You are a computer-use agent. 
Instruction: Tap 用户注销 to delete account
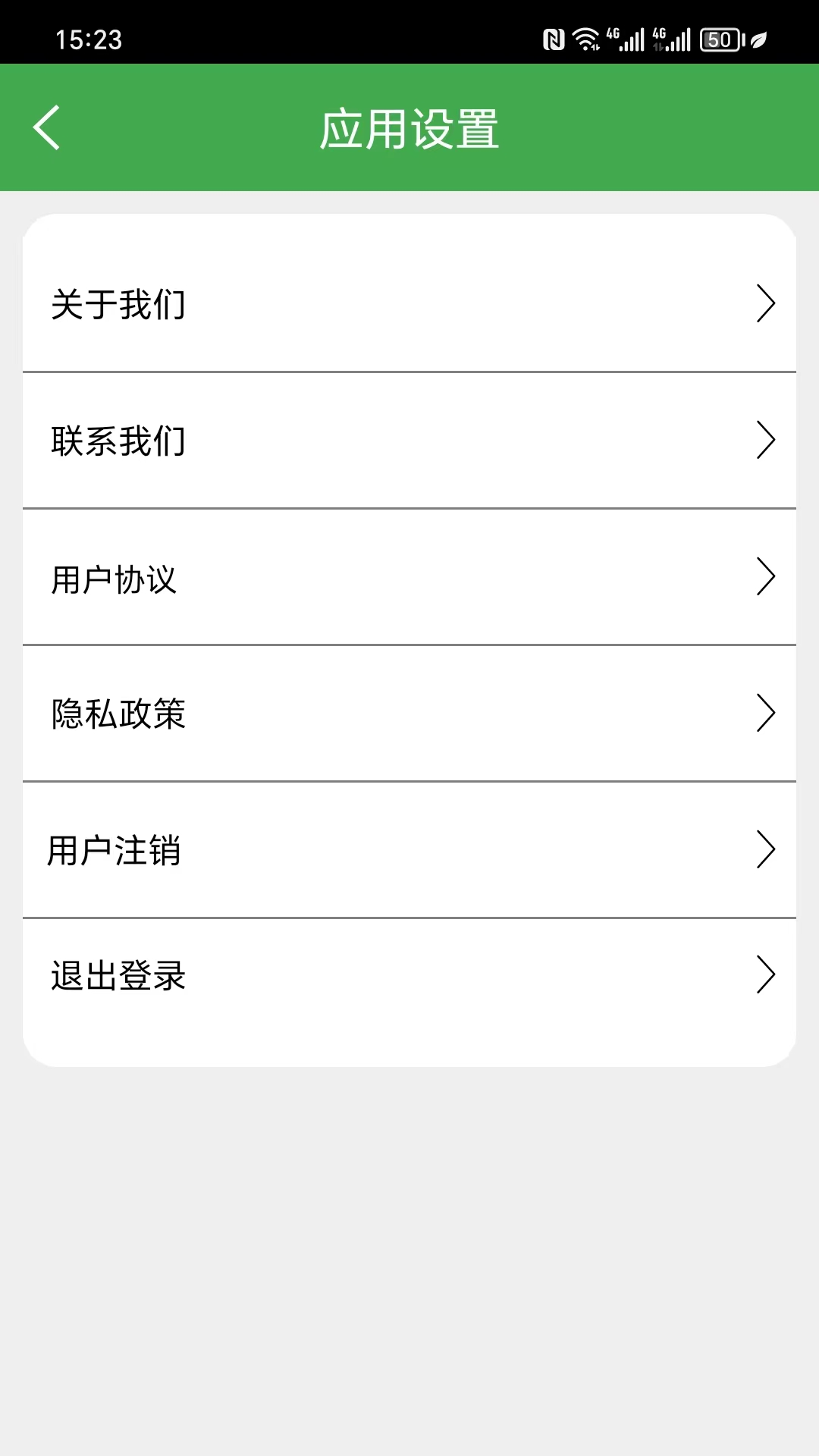pyautogui.click(x=409, y=850)
